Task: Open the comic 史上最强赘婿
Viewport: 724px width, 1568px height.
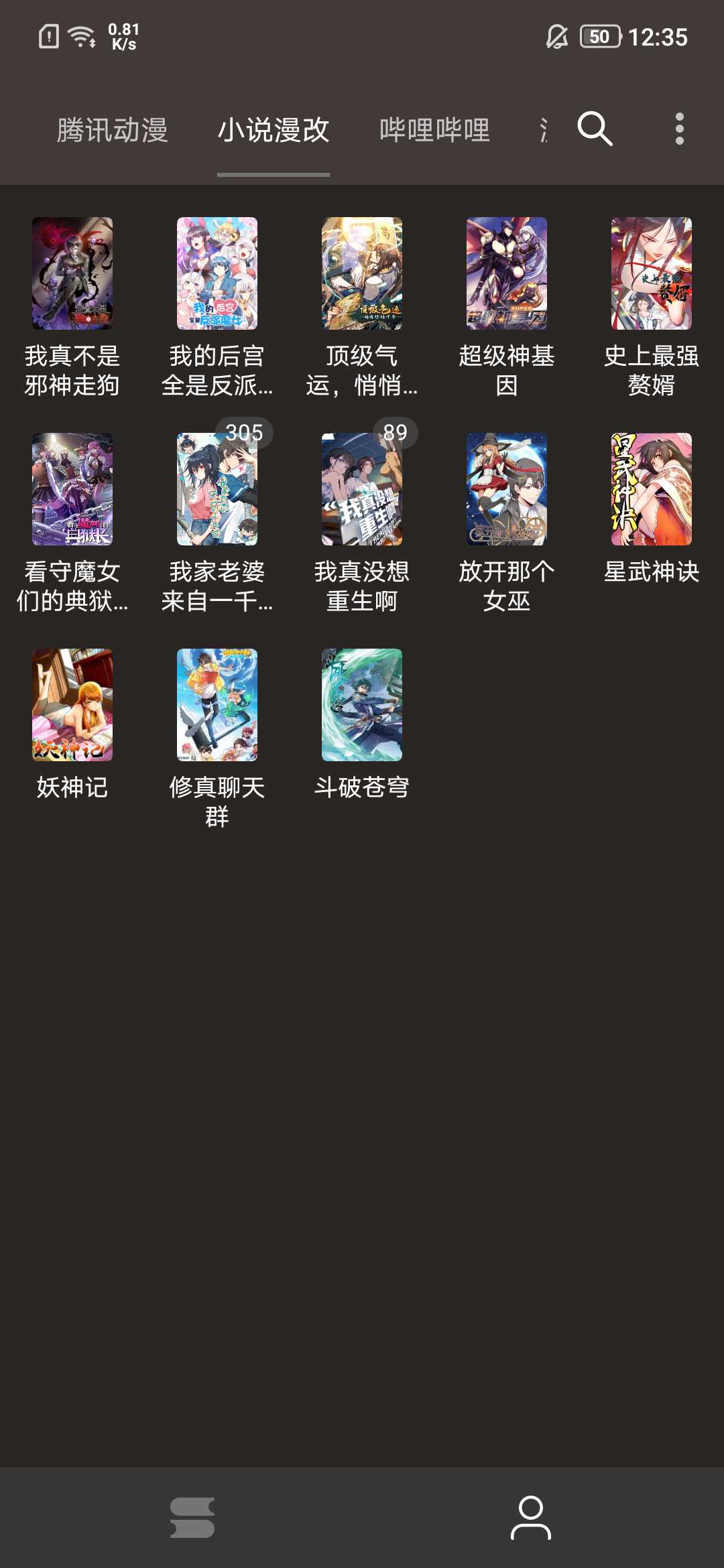Action: tap(652, 273)
